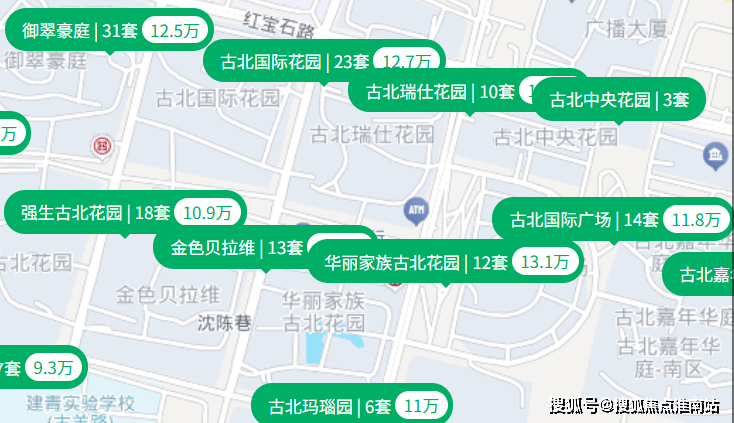The height and width of the screenshot is (423, 734).
Task: View listings for 古北中央花园 3套
Action: 620,100
